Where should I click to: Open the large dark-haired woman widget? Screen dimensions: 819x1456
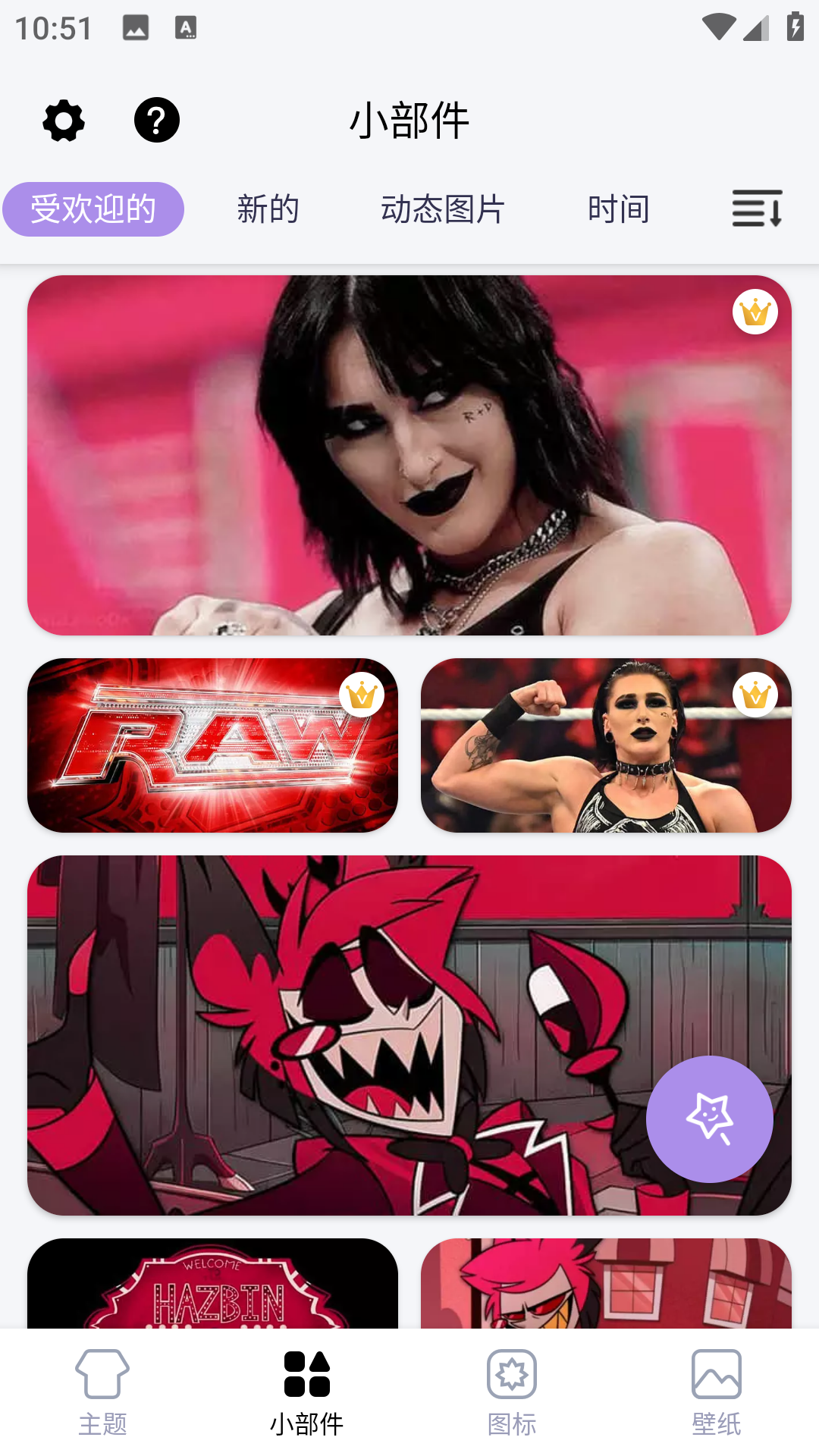(409, 455)
